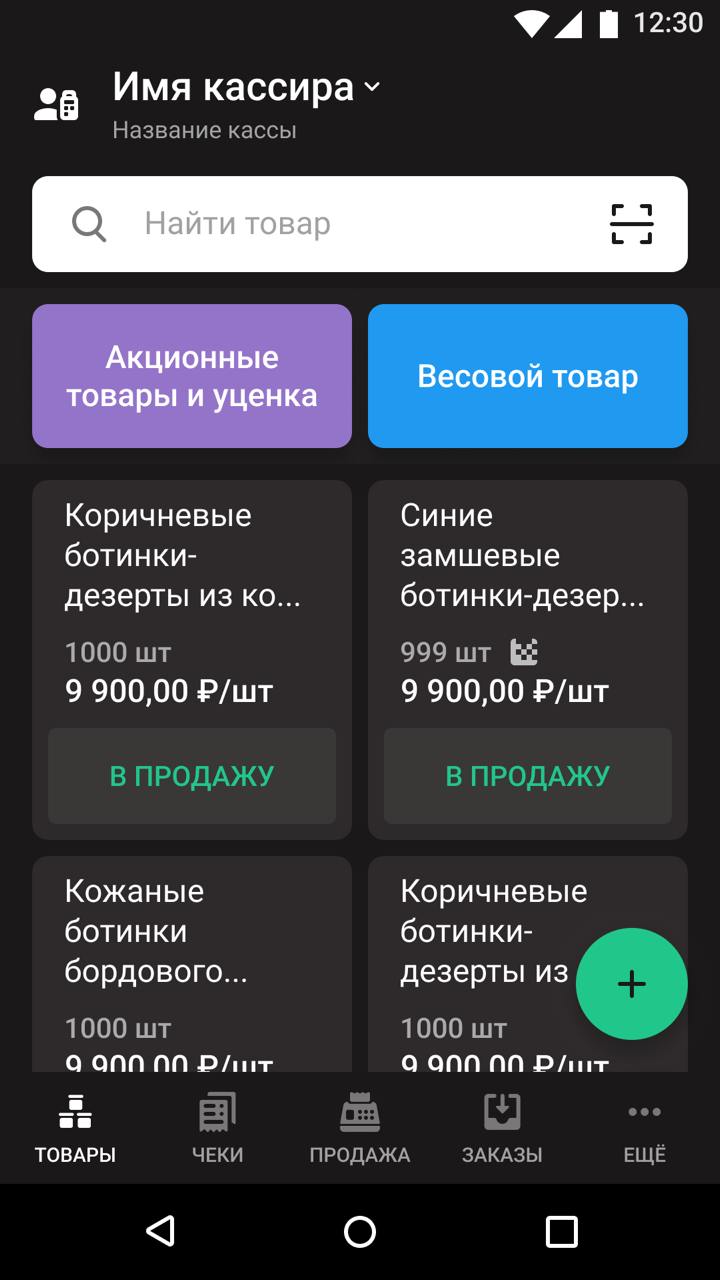Add Синие замшевые ботинки to sale
720x1280 pixels.
[528, 776]
